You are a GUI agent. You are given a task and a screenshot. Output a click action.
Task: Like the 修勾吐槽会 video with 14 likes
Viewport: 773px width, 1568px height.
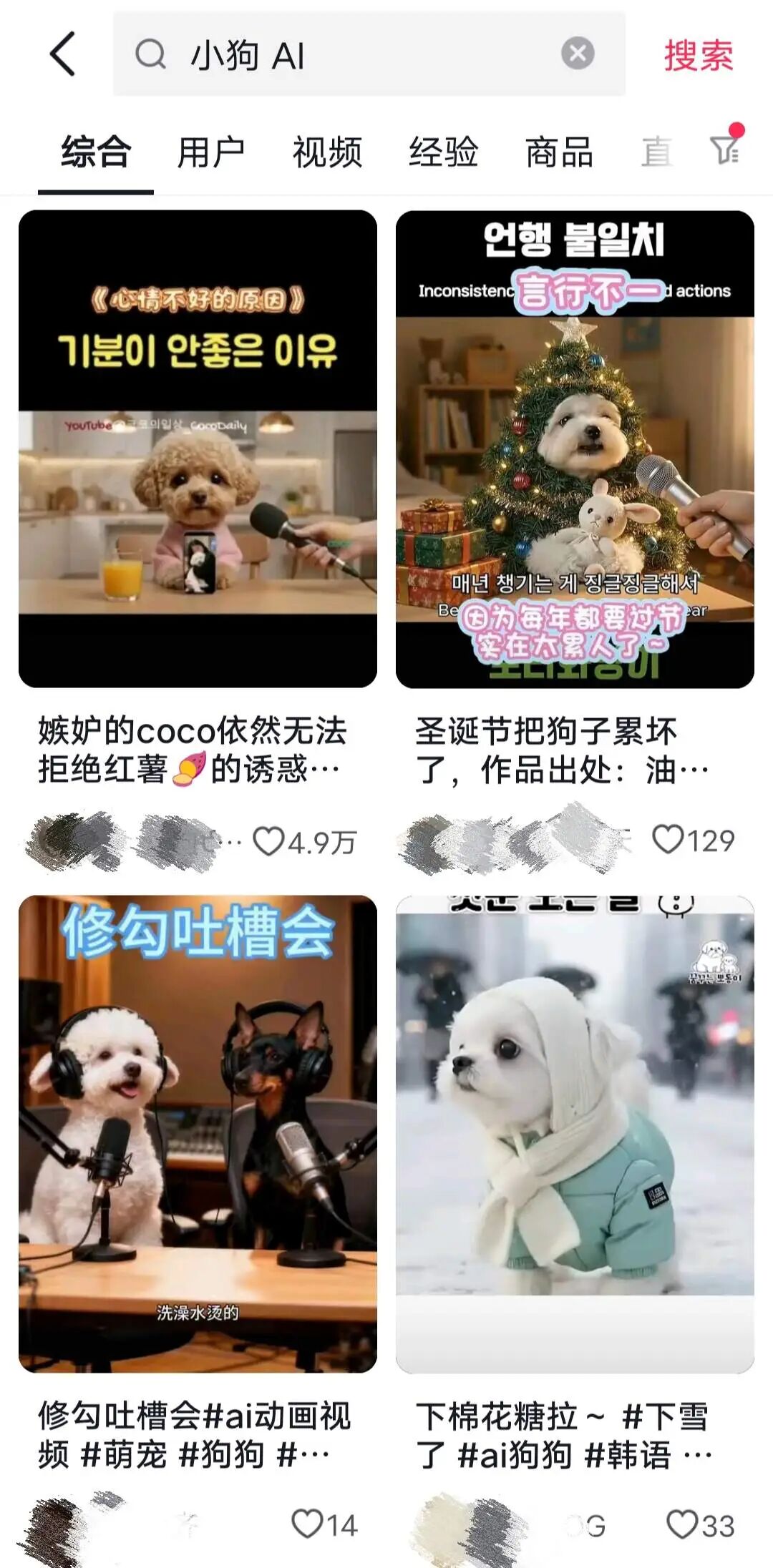308,1524
